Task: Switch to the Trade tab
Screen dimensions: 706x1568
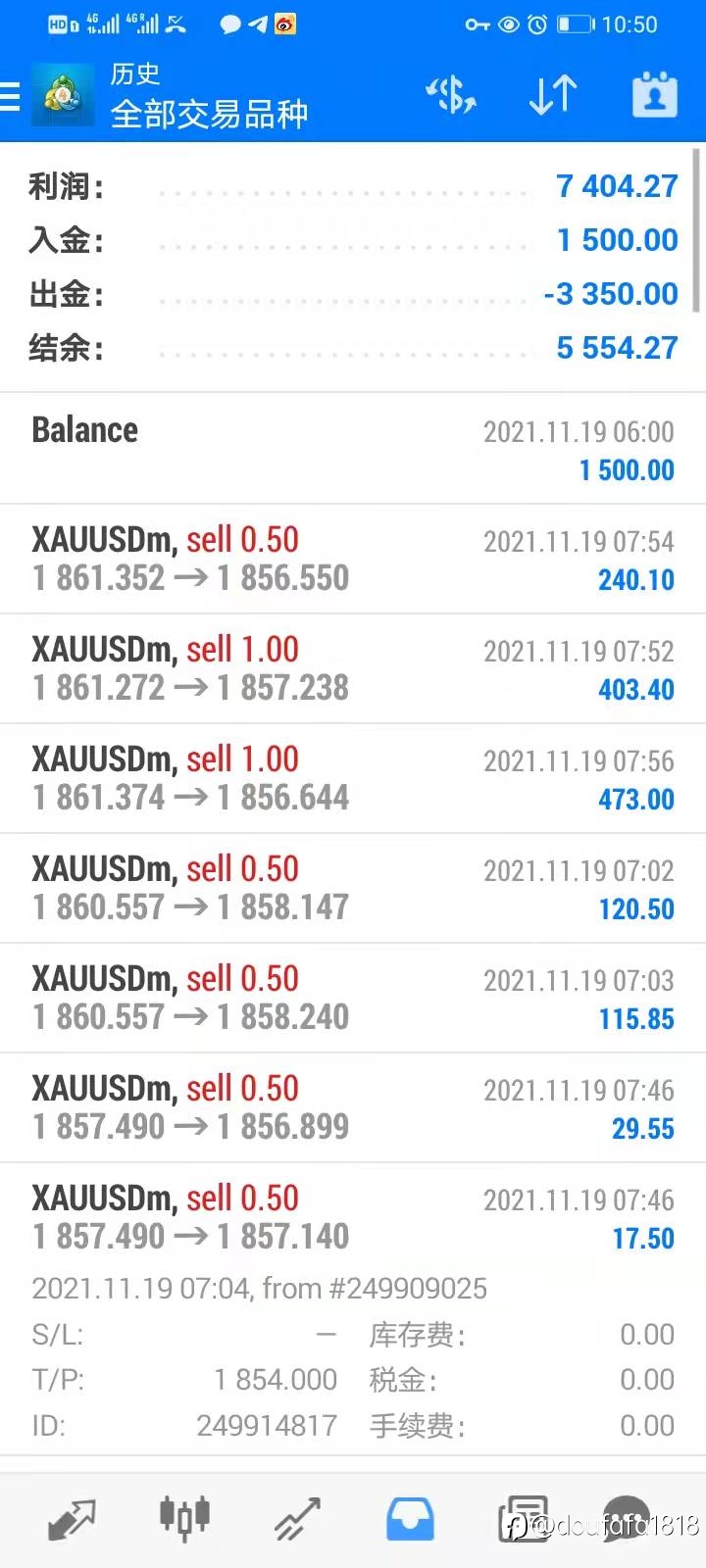Action: click(297, 1519)
